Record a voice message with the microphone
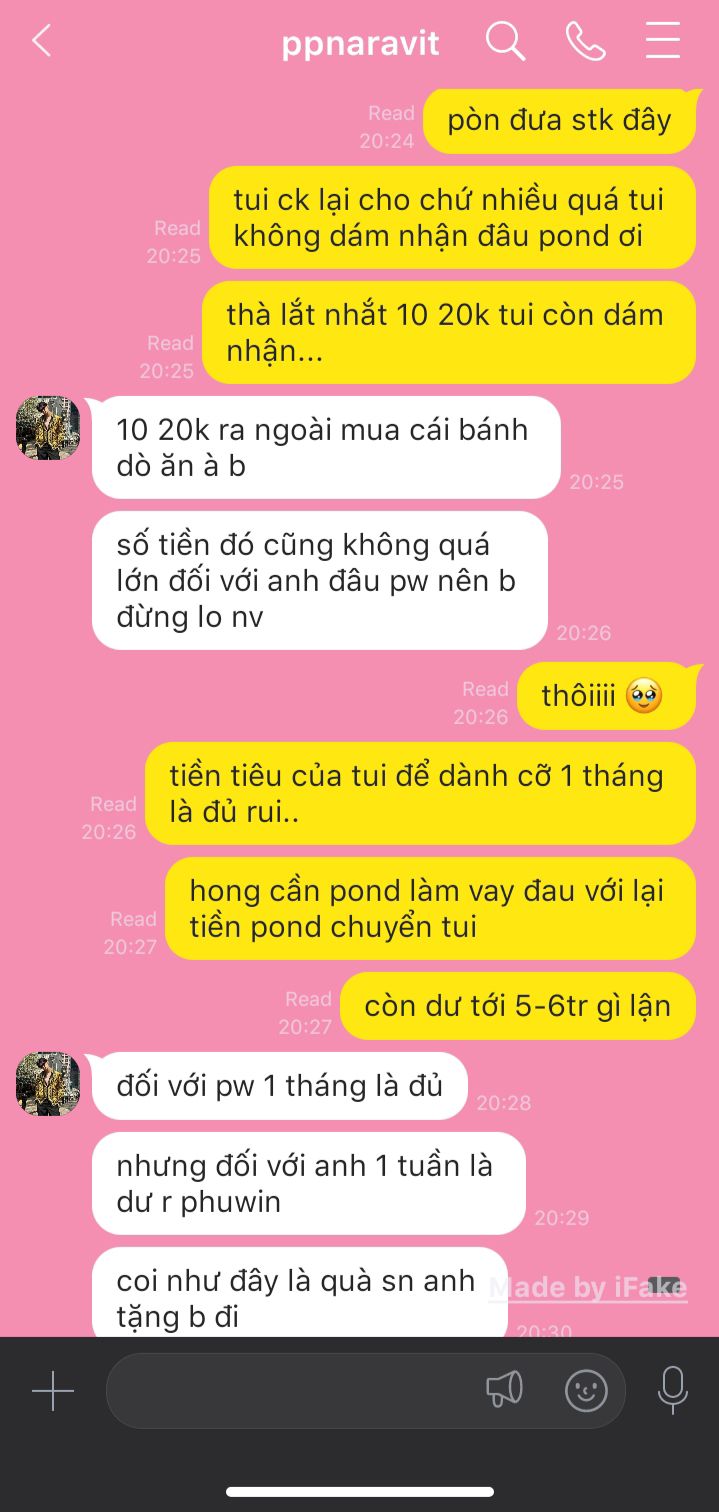The image size is (719, 1512). tap(673, 1390)
